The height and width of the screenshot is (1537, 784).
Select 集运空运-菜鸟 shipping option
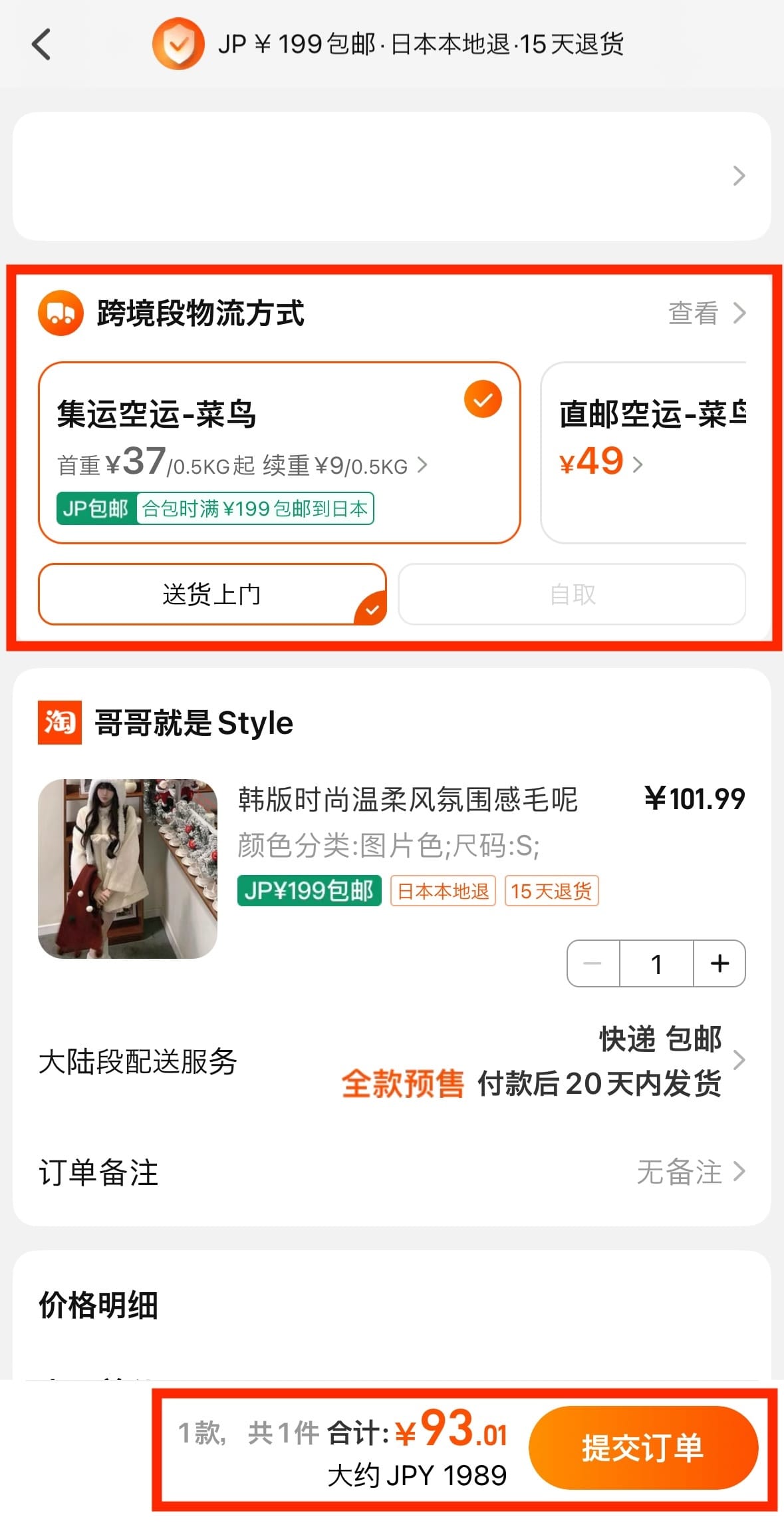[x=279, y=452]
